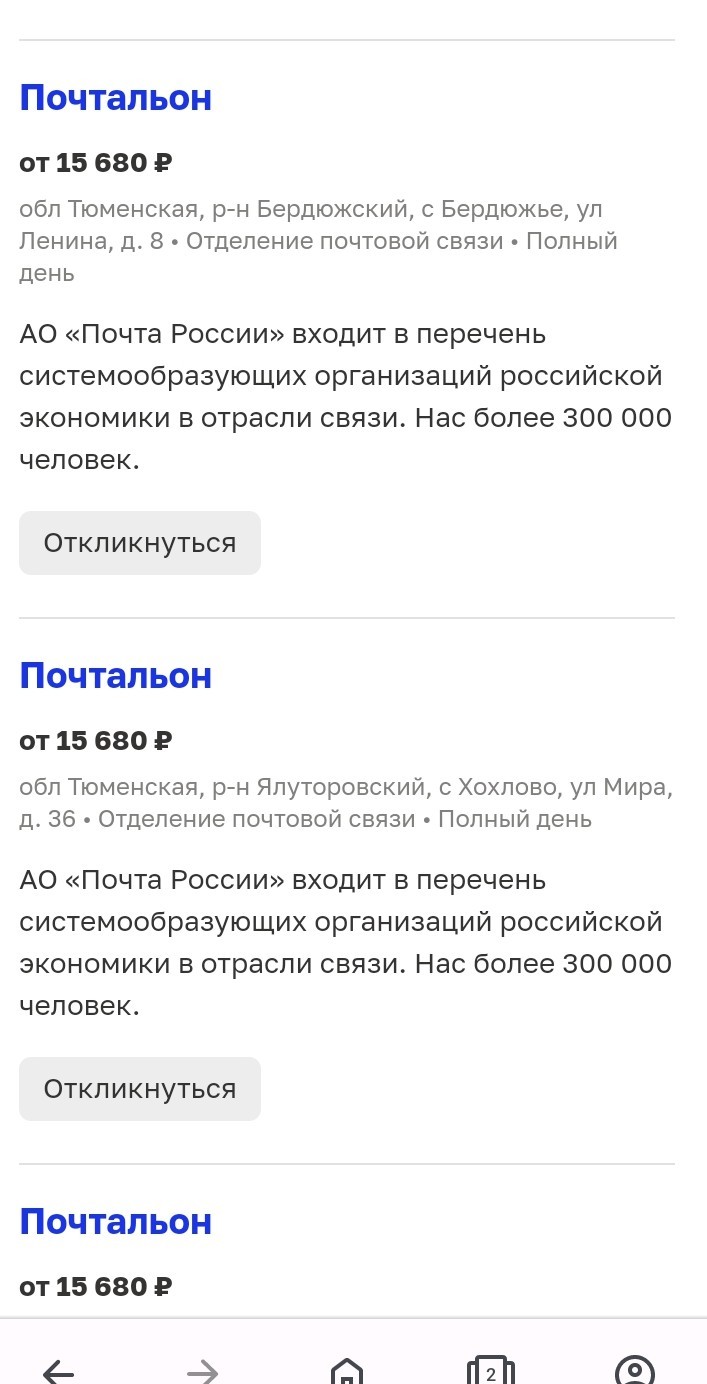This screenshot has height=1384, width=707.
Task: Open the browser tabs switcher
Action: 490,1370
